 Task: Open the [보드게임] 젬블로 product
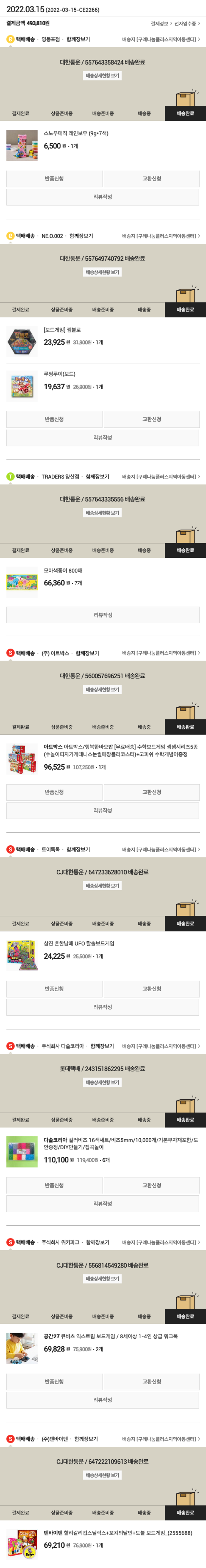62,330
